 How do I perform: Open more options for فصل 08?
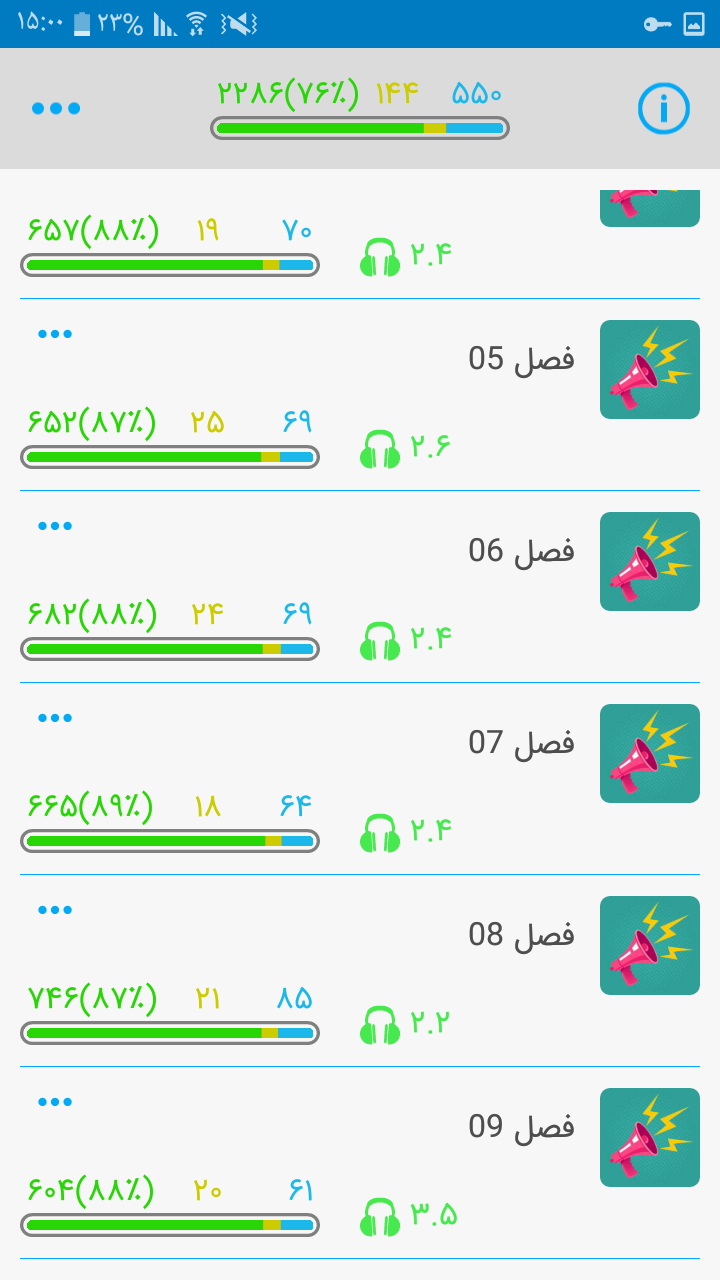point(55,910)
